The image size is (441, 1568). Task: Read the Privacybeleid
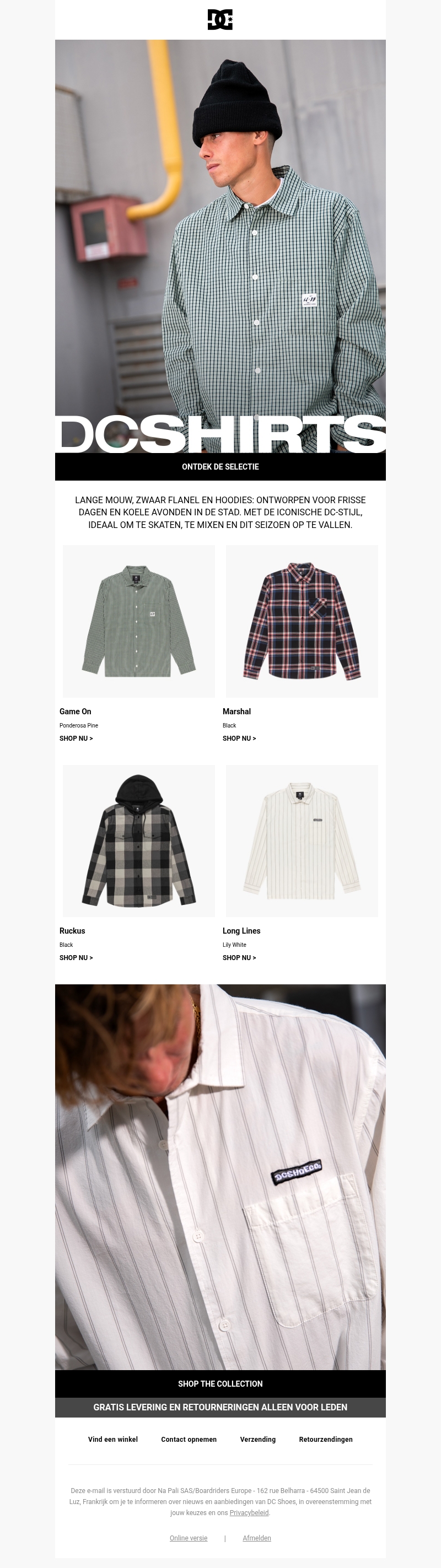(x=249, y=1512)
